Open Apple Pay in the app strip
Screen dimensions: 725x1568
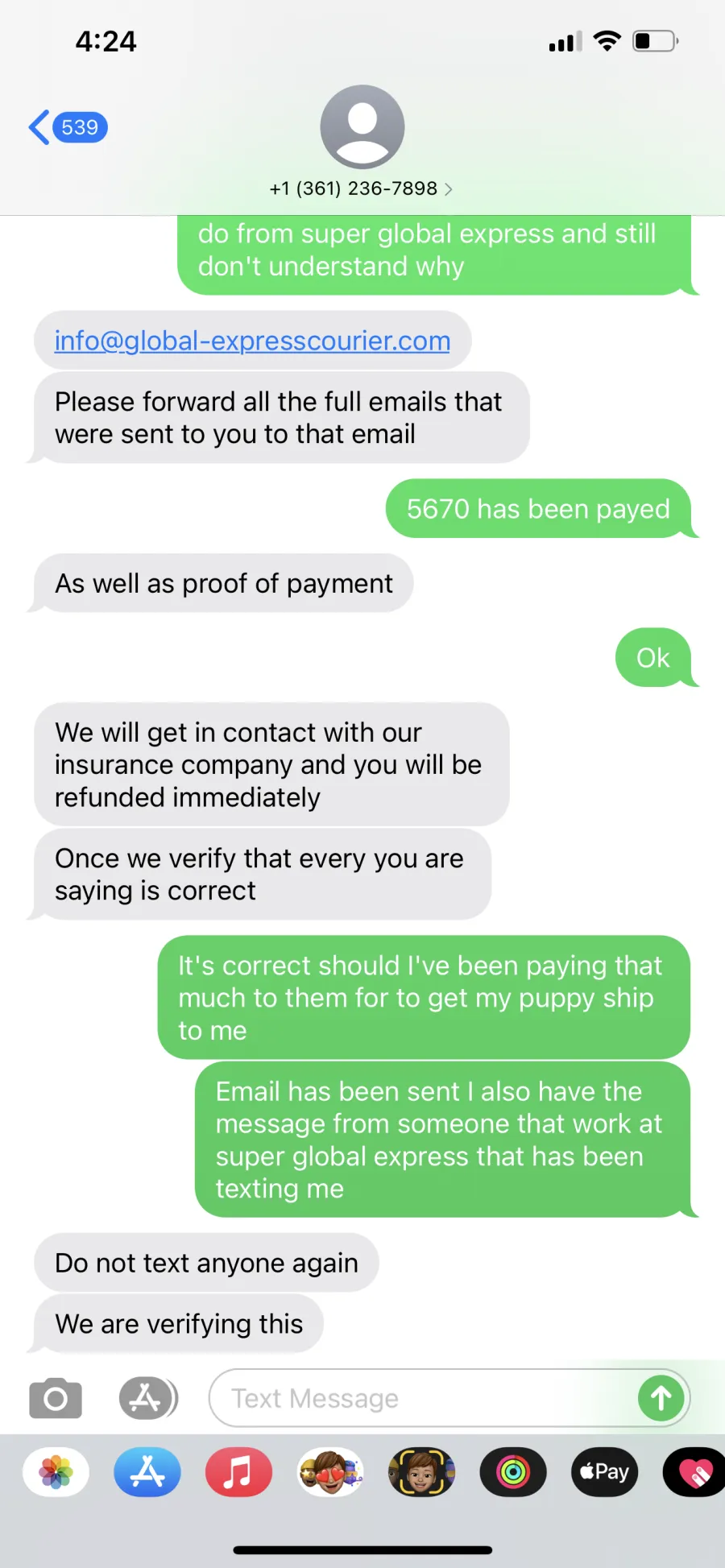(x=604, y=1472)
